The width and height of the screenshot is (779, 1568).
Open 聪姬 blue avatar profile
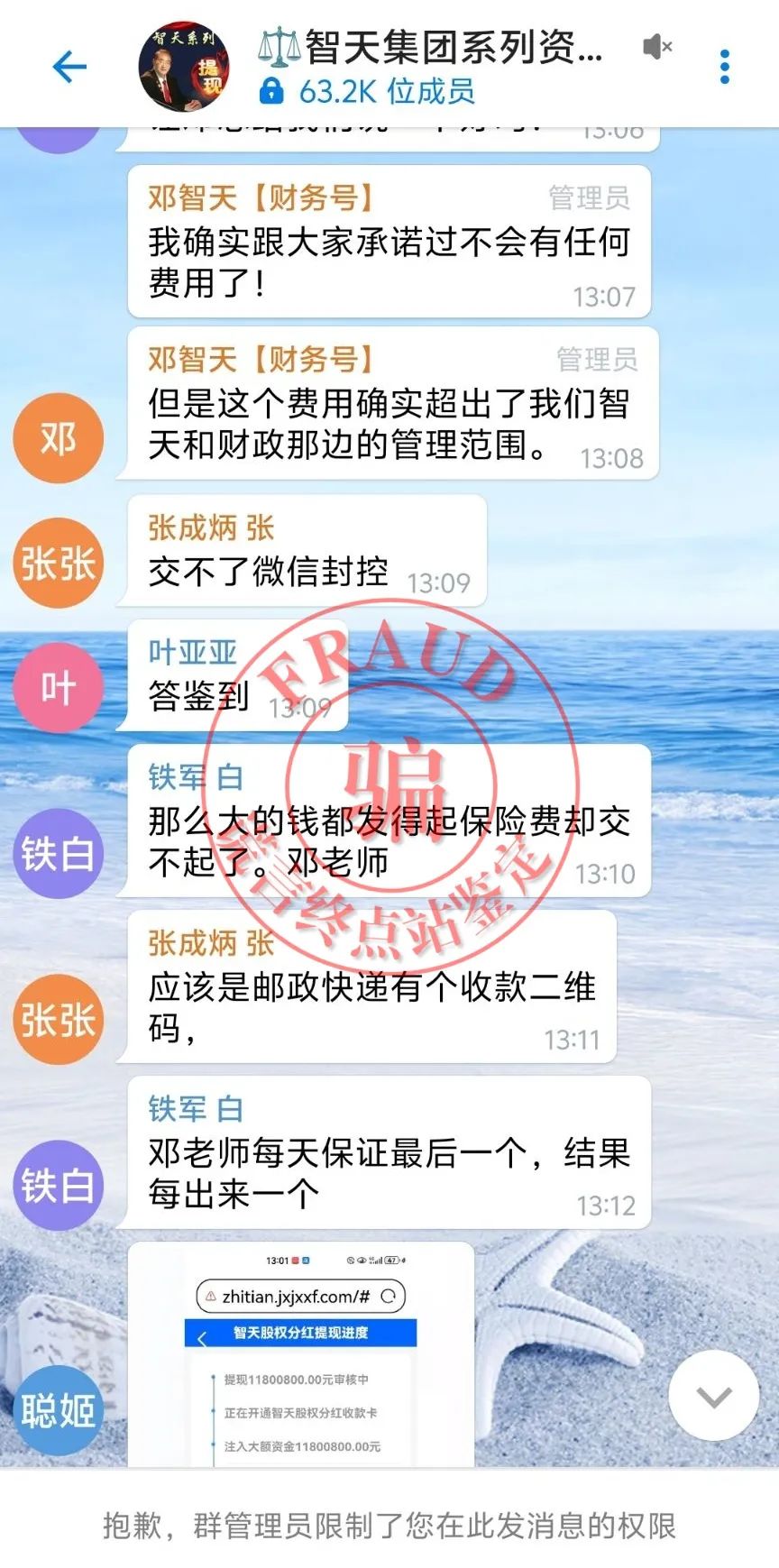59,1409
